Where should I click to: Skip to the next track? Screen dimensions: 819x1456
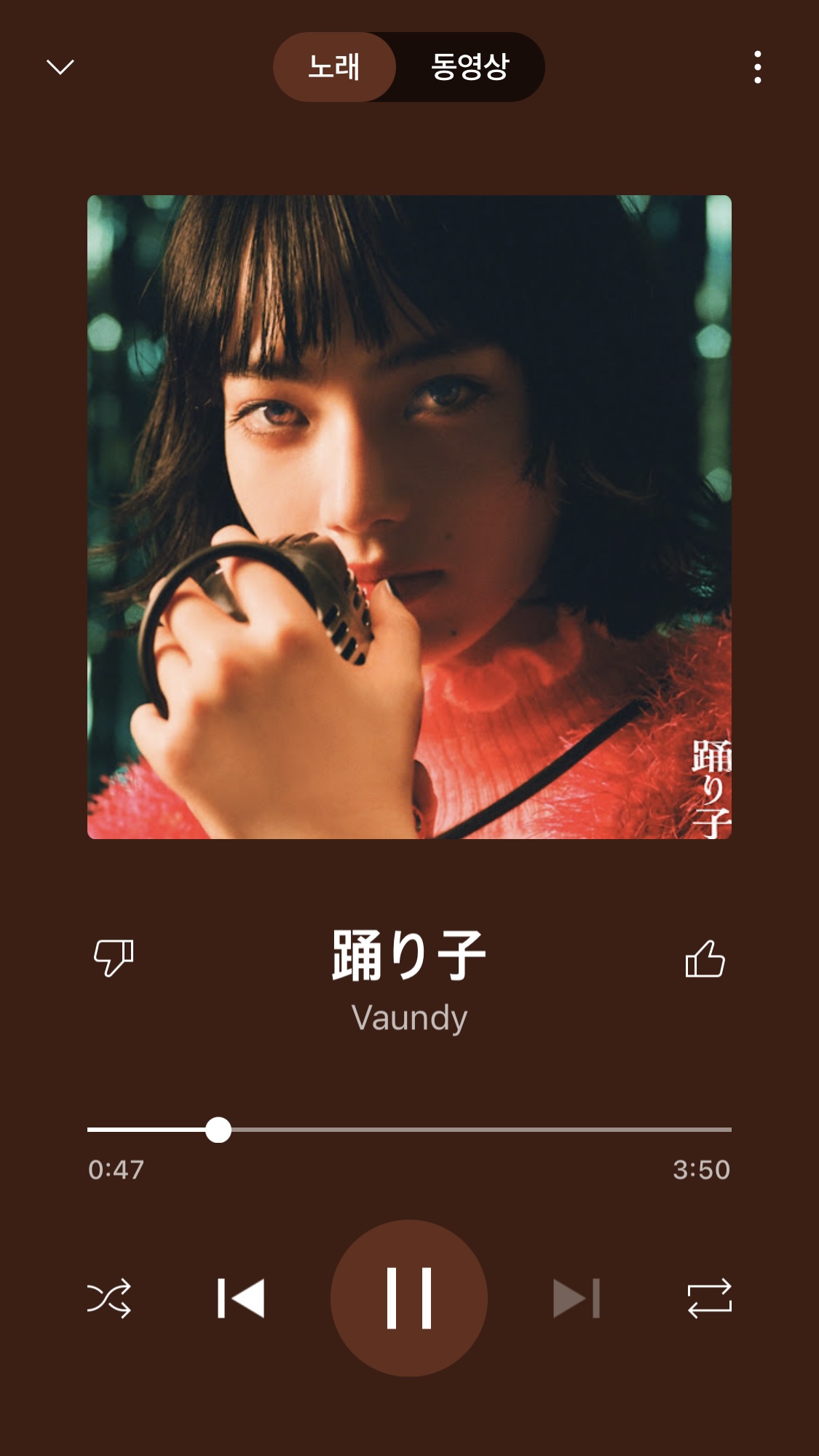pos(576,1298)
